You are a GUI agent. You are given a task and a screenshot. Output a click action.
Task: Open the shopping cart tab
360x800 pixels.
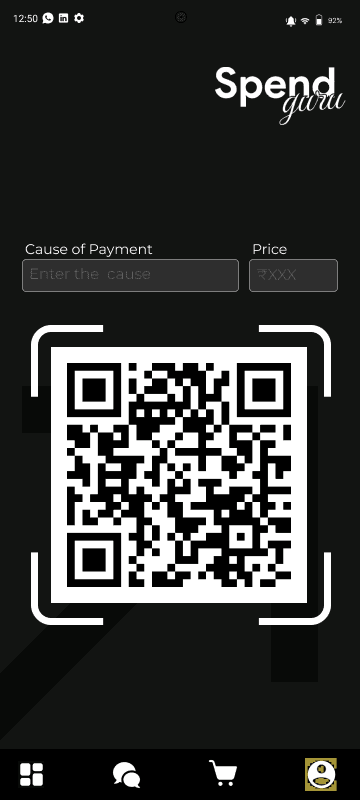pos(223,773)
